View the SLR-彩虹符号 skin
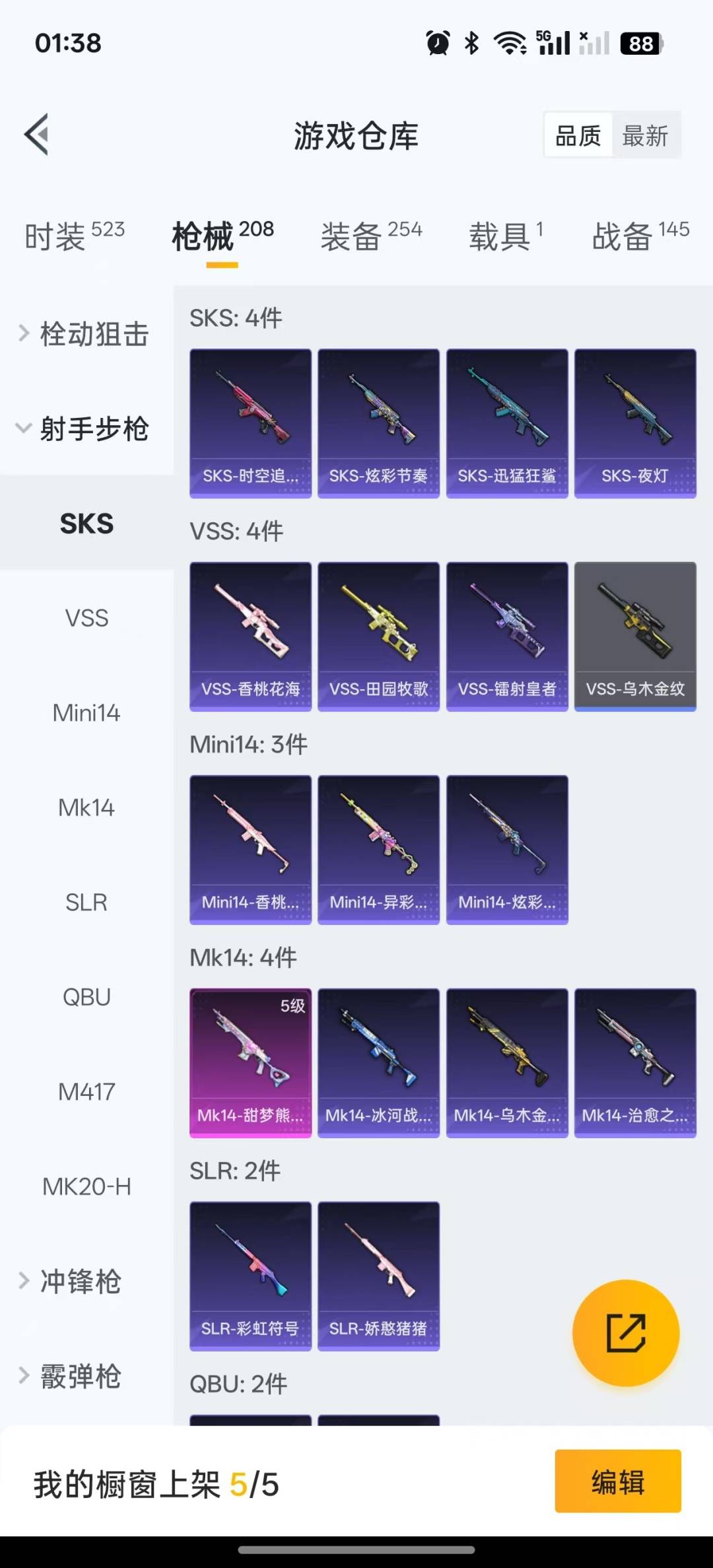Image resolution: width=713 pixels, height=1568 pixels. (x=250, y=1276)
